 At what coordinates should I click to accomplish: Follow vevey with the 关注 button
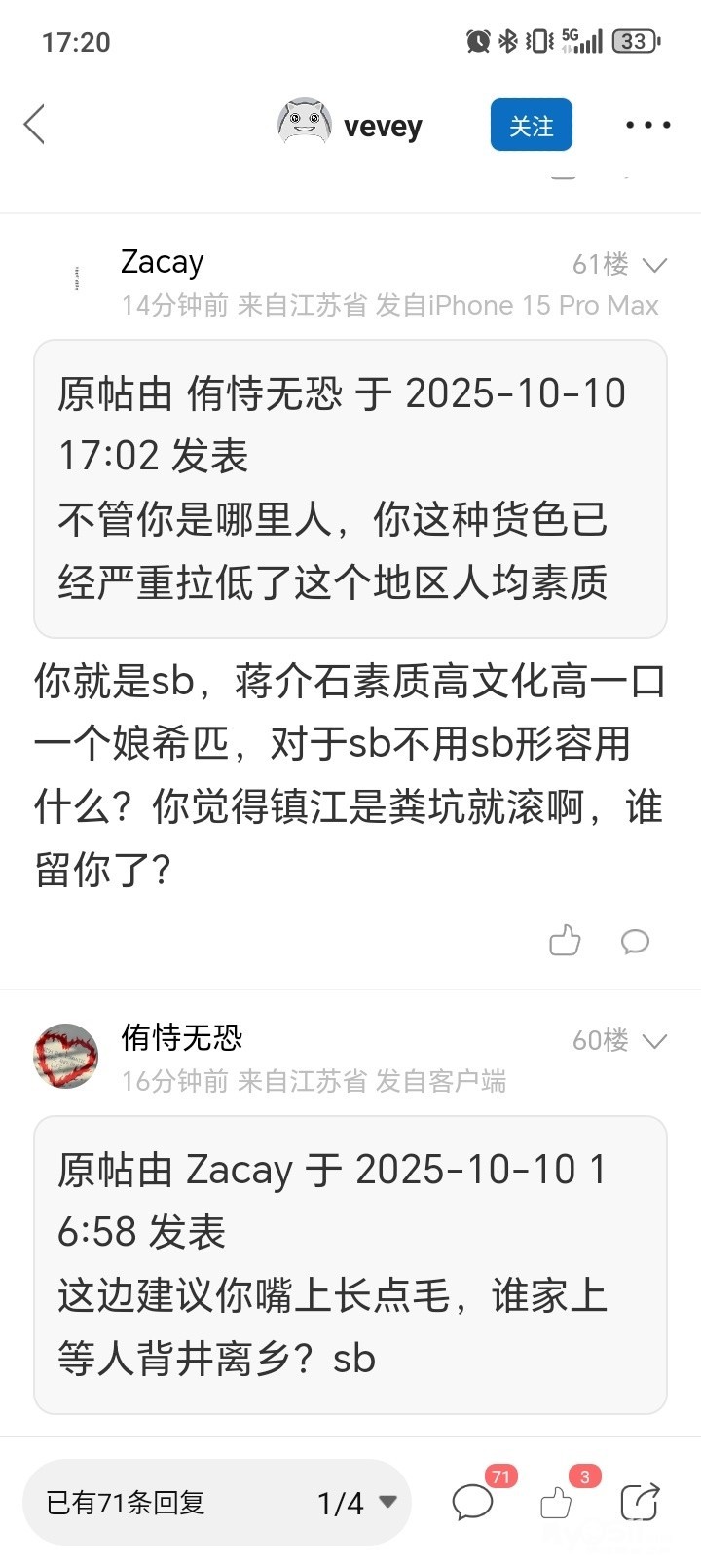tap(531, 126)
